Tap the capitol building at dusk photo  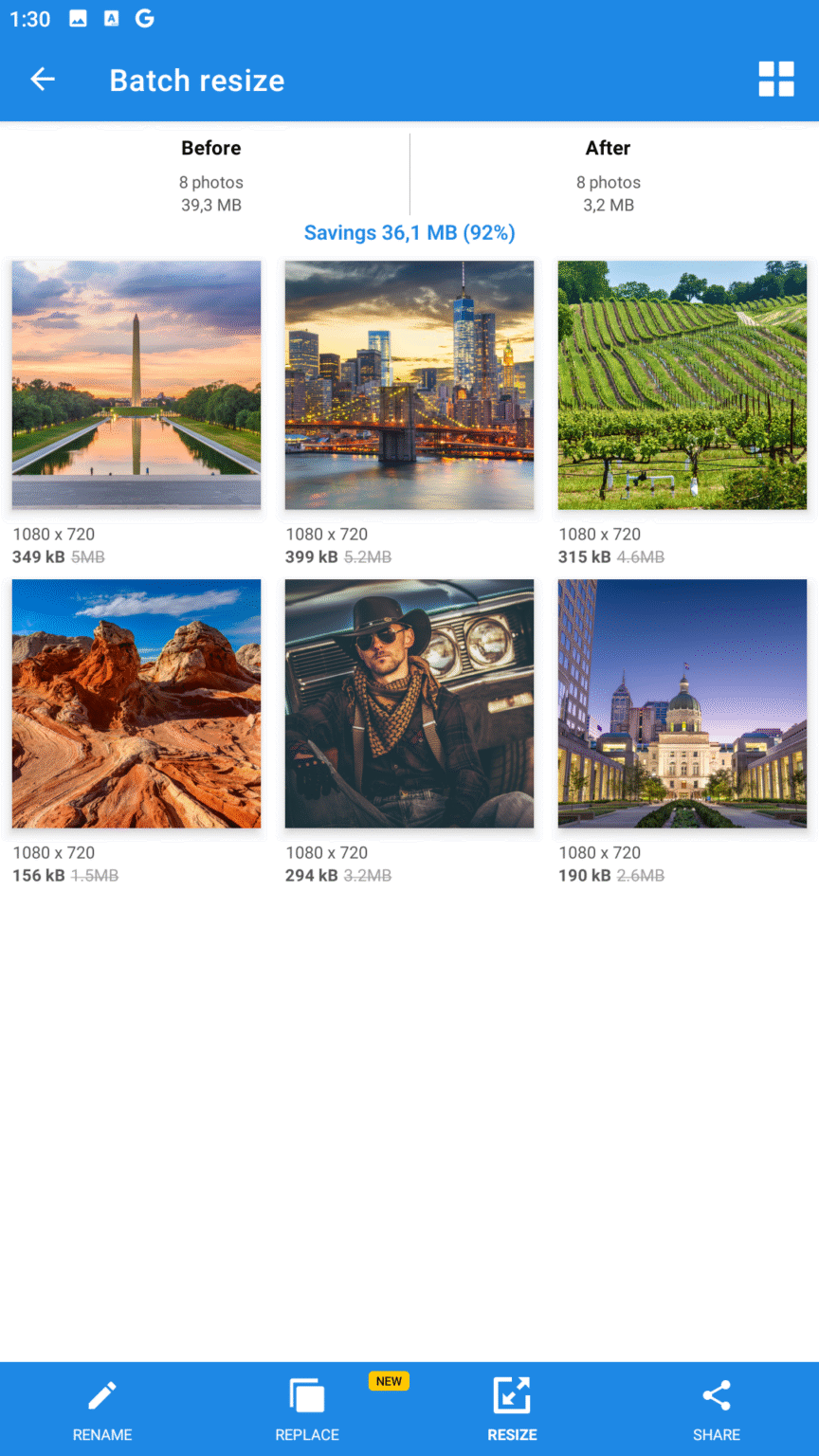pyautogui.click(x=682, y=704)
